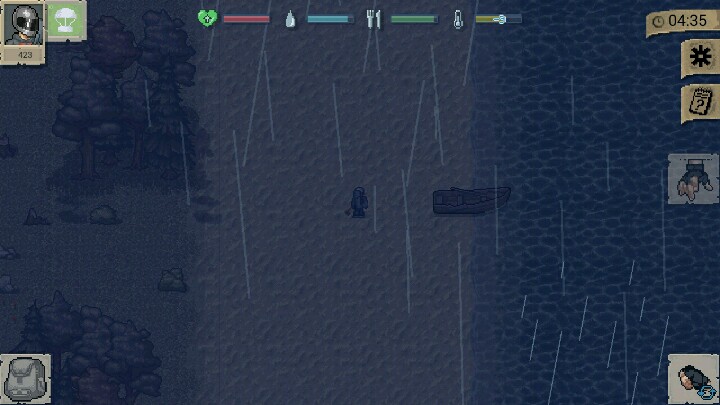Tap the boat by the shore
The height and width of the screenshot is (405, 720).
[x=470, y=199]
